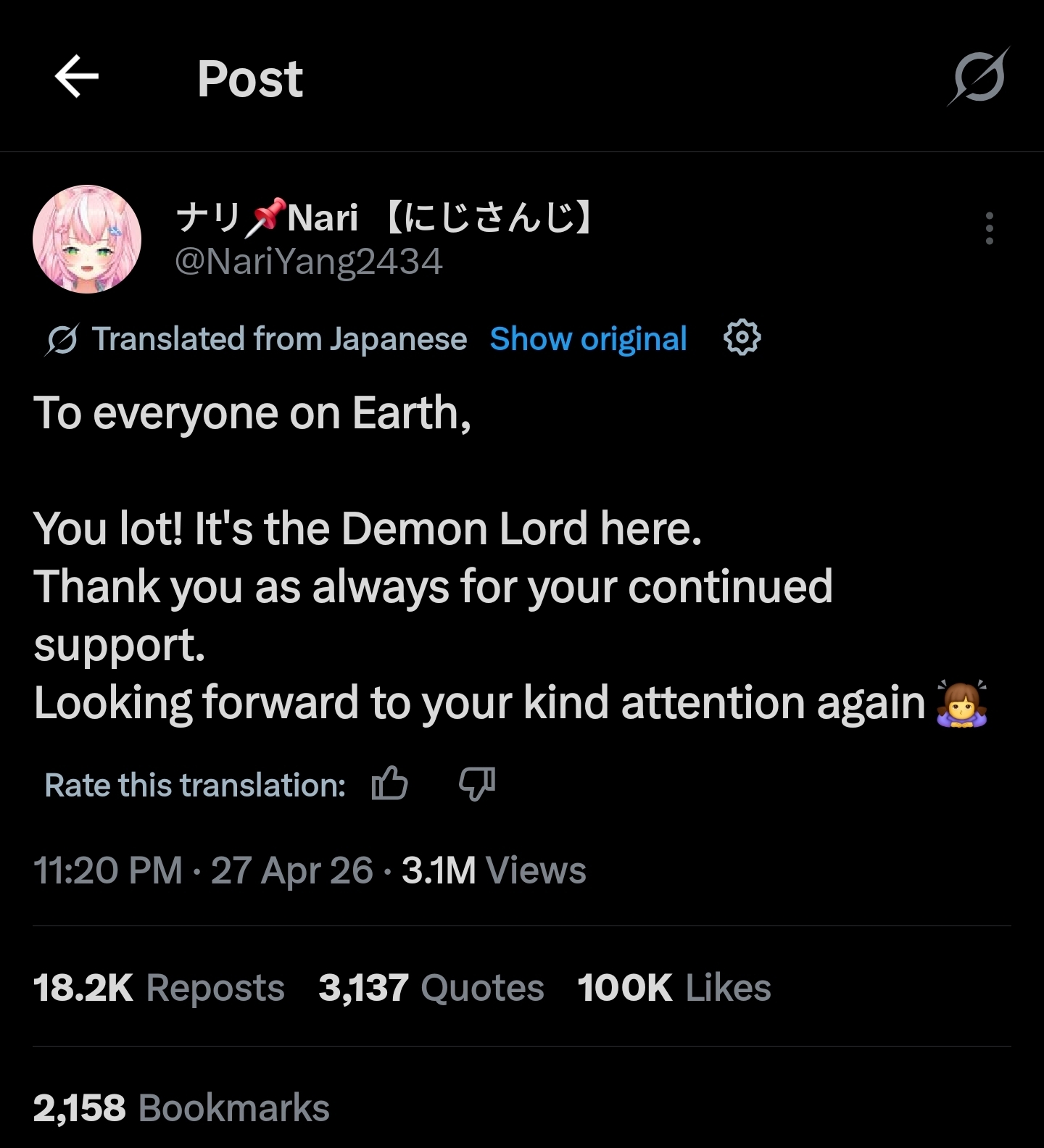
Task: View the 18.2K Reposts list
Action: coord(159,987)
